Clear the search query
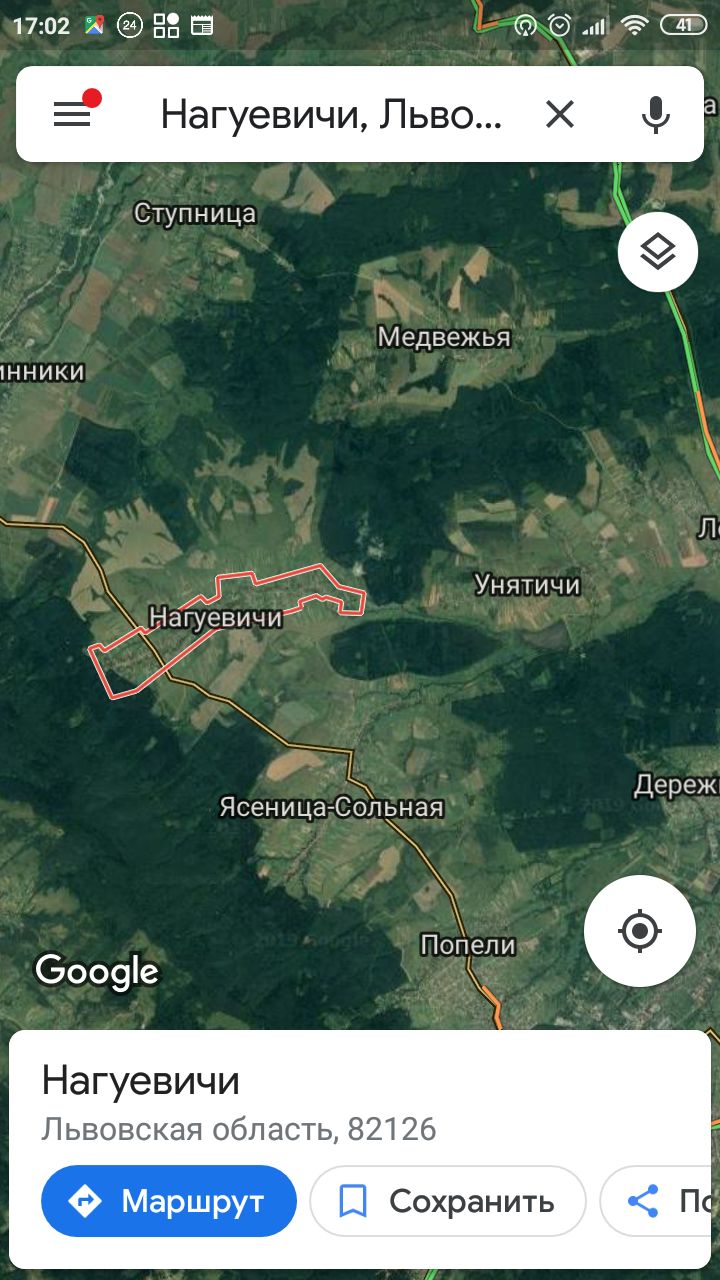 tap(560, 115)
